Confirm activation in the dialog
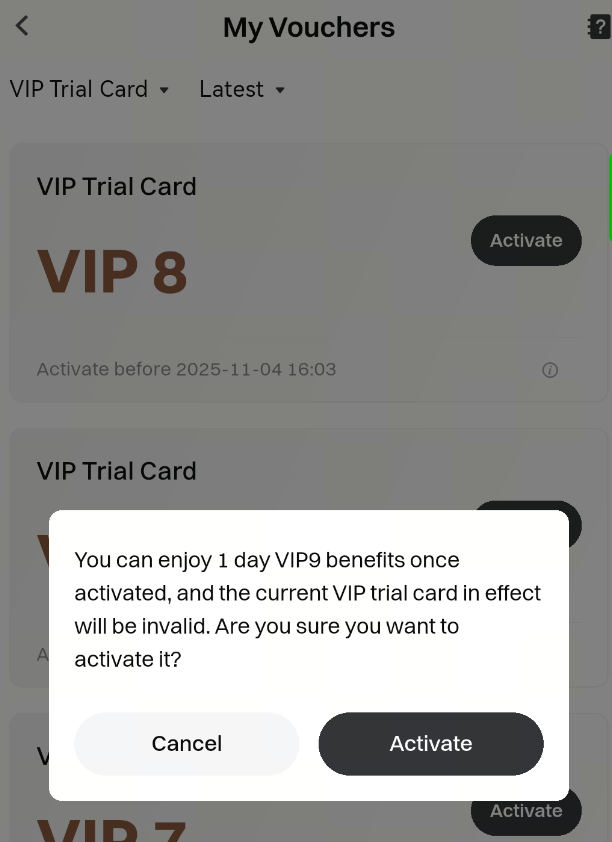 click(x=431, y=744)
